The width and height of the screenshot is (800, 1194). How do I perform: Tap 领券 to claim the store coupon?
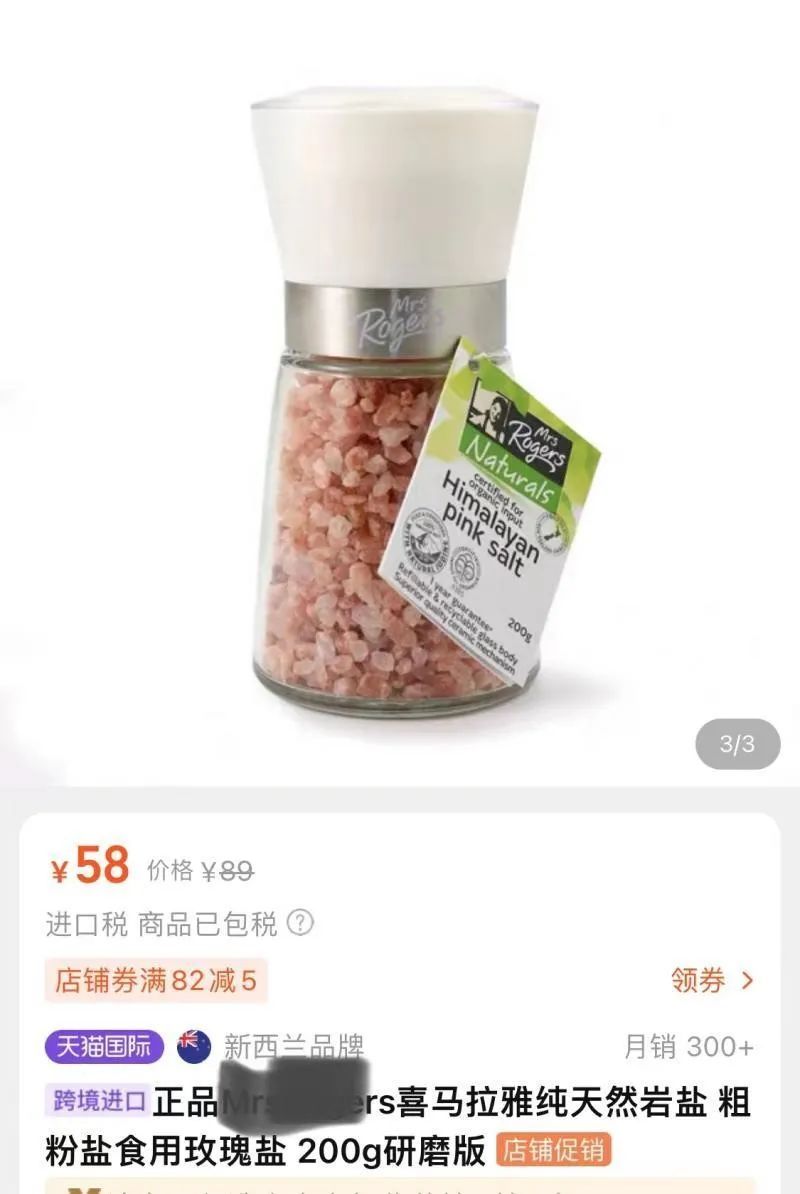coord(712,980)
